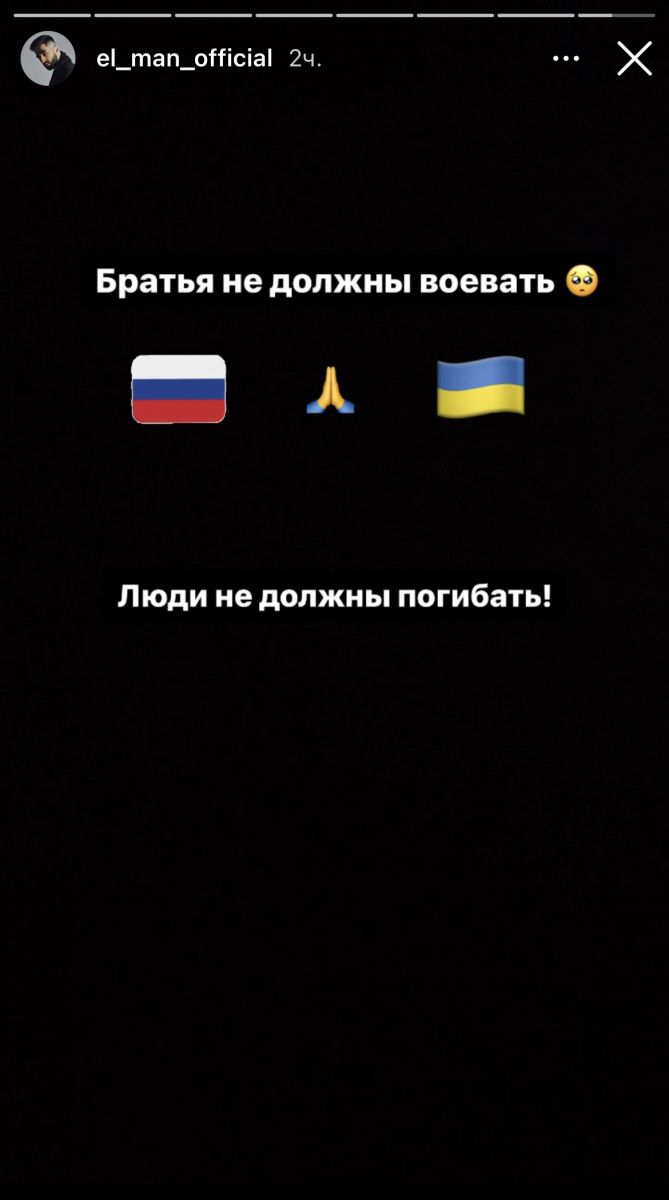Tap the el_man_official username
Screen dimensions: 669x1200
coord(184,59)
